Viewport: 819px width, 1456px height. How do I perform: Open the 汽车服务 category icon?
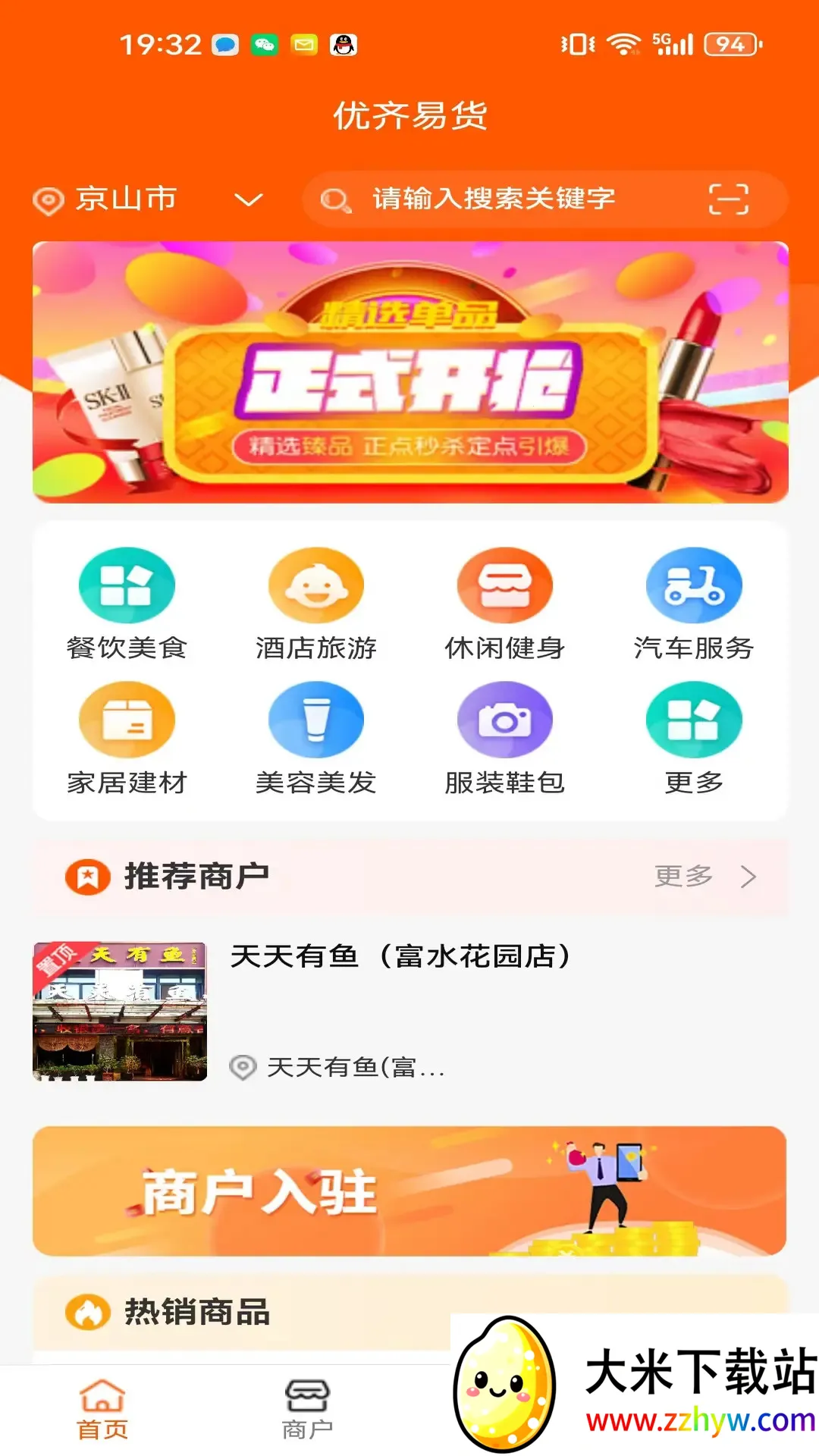point(693,585)
